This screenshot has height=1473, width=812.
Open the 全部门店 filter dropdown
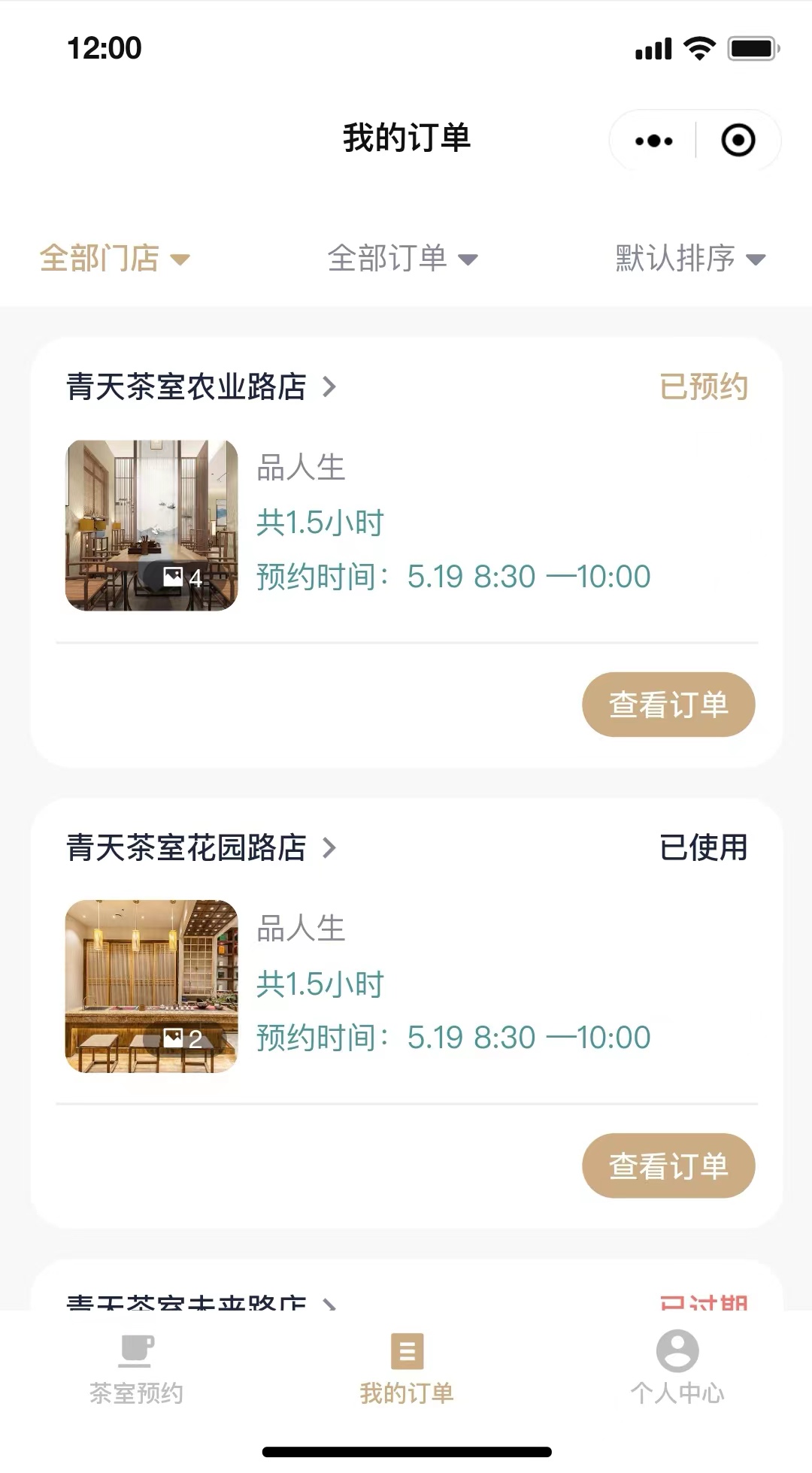pos(114,258)
